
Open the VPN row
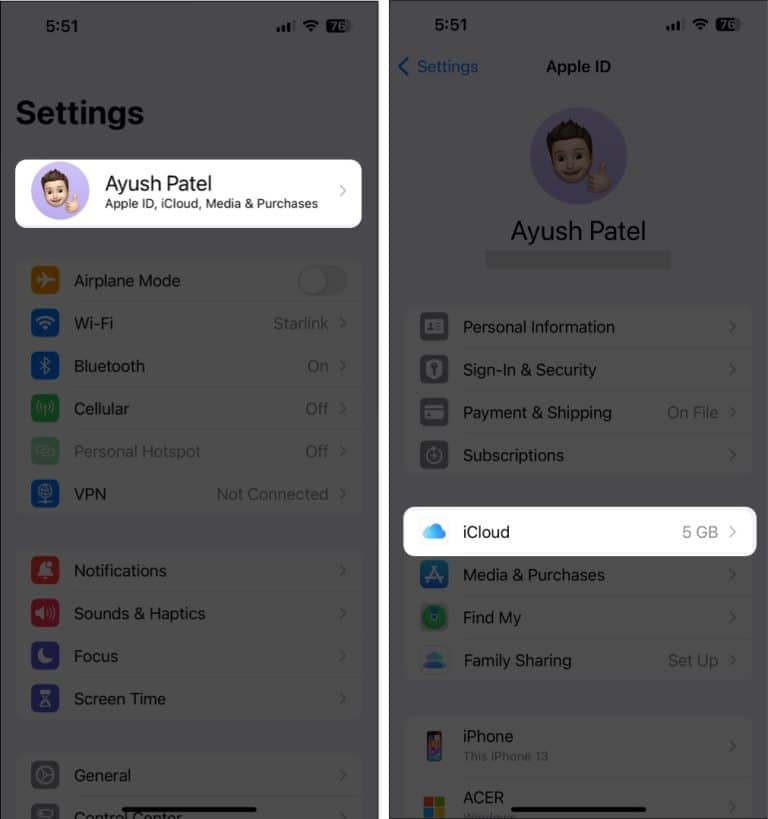point(188,494)
